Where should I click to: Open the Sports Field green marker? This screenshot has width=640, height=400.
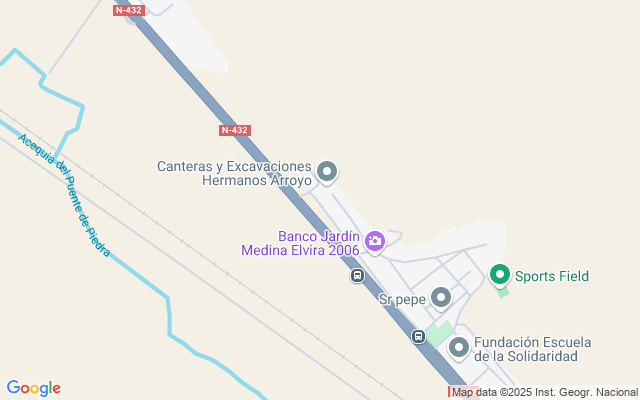[499, 274]
